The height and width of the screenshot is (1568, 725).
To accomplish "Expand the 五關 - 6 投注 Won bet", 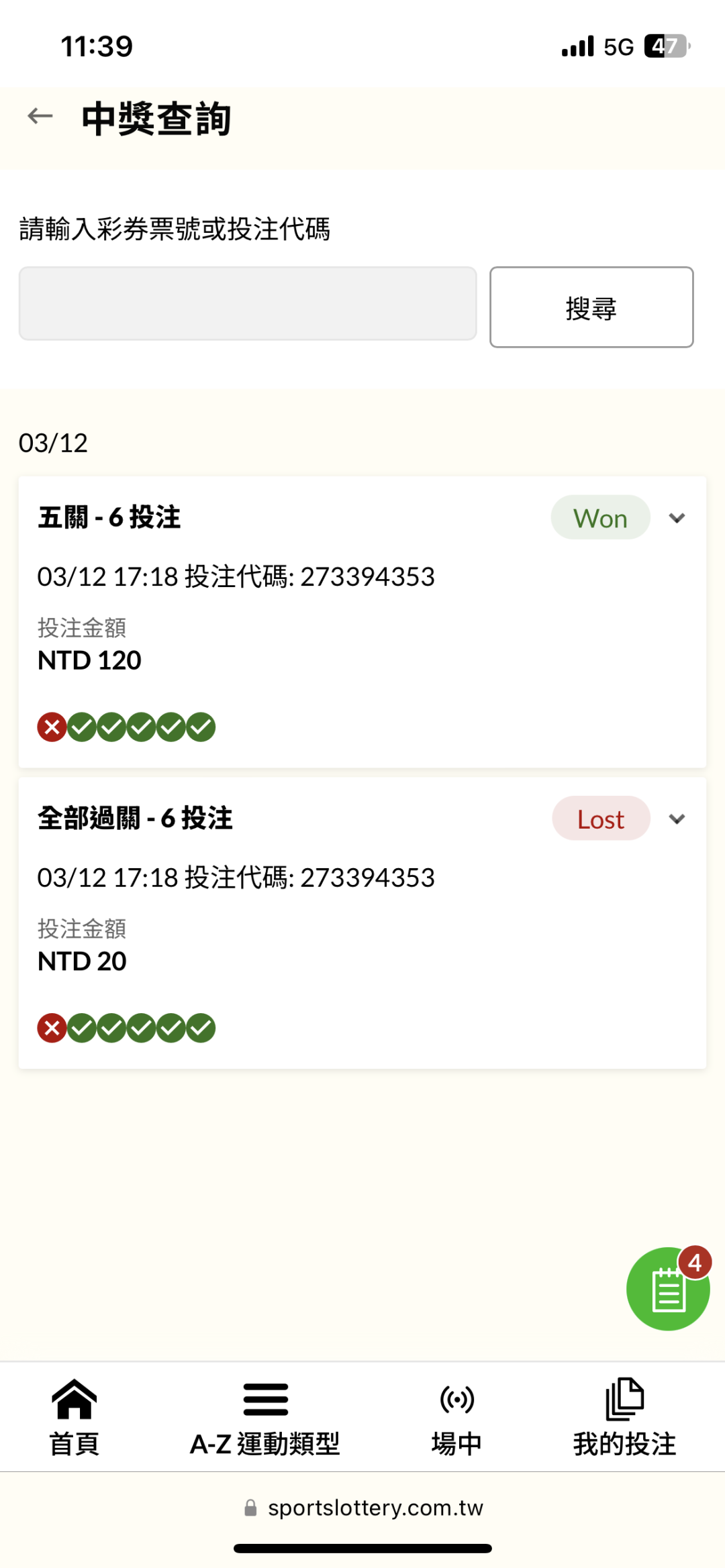I will pos(677,518).
